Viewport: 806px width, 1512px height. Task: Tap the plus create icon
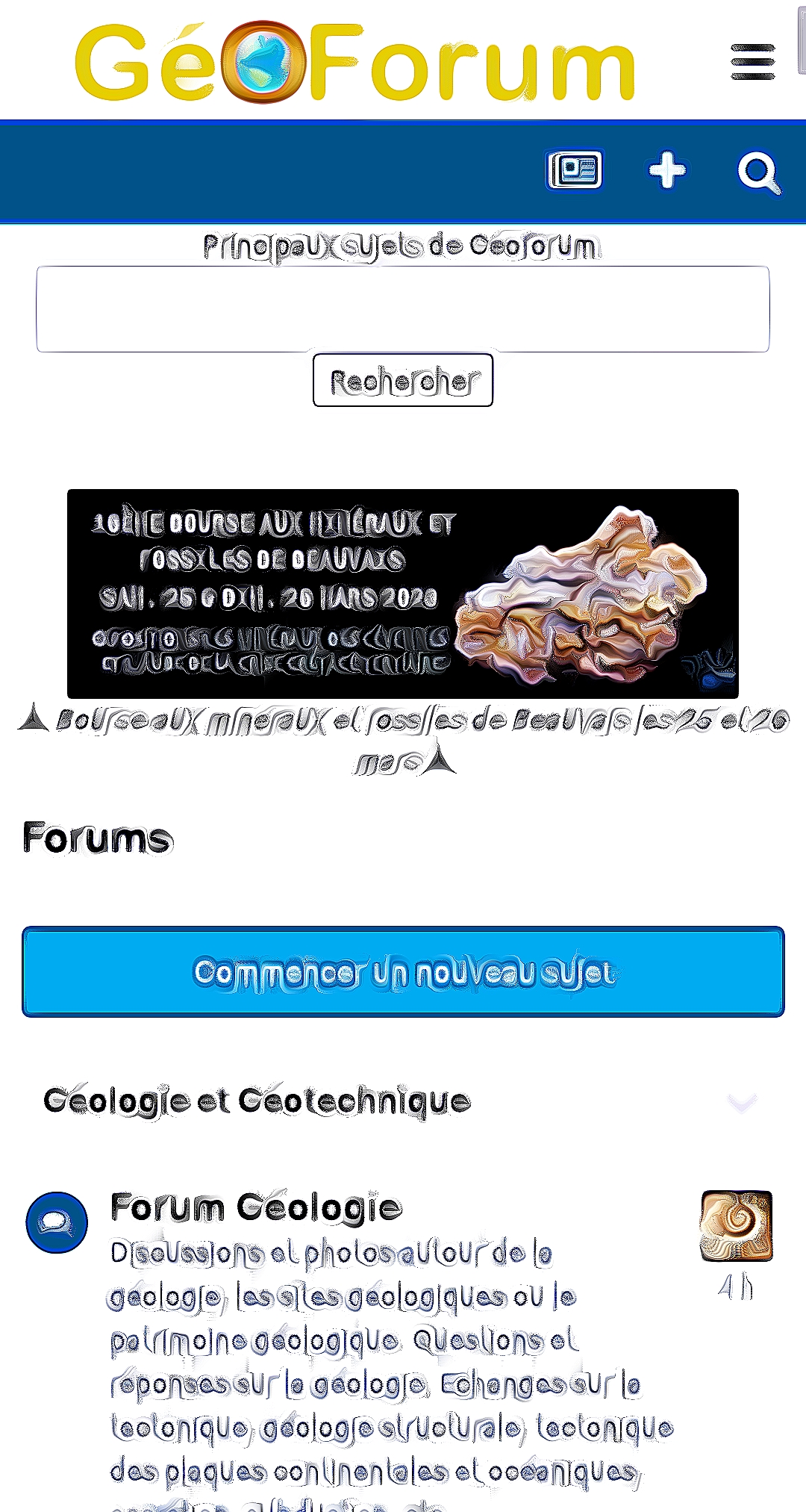point(666,170)
